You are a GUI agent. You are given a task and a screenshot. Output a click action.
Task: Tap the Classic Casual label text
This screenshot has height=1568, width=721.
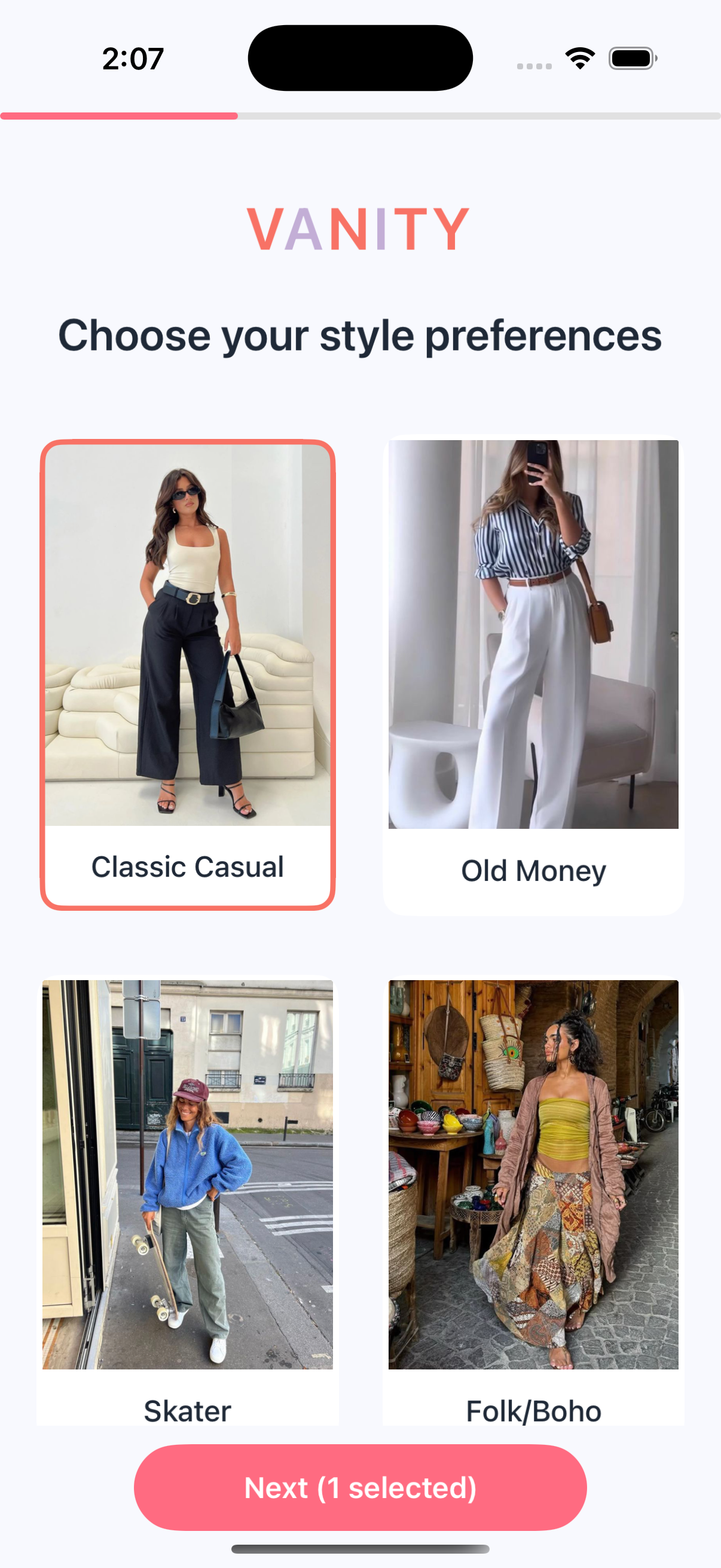(x=187, y=866)
